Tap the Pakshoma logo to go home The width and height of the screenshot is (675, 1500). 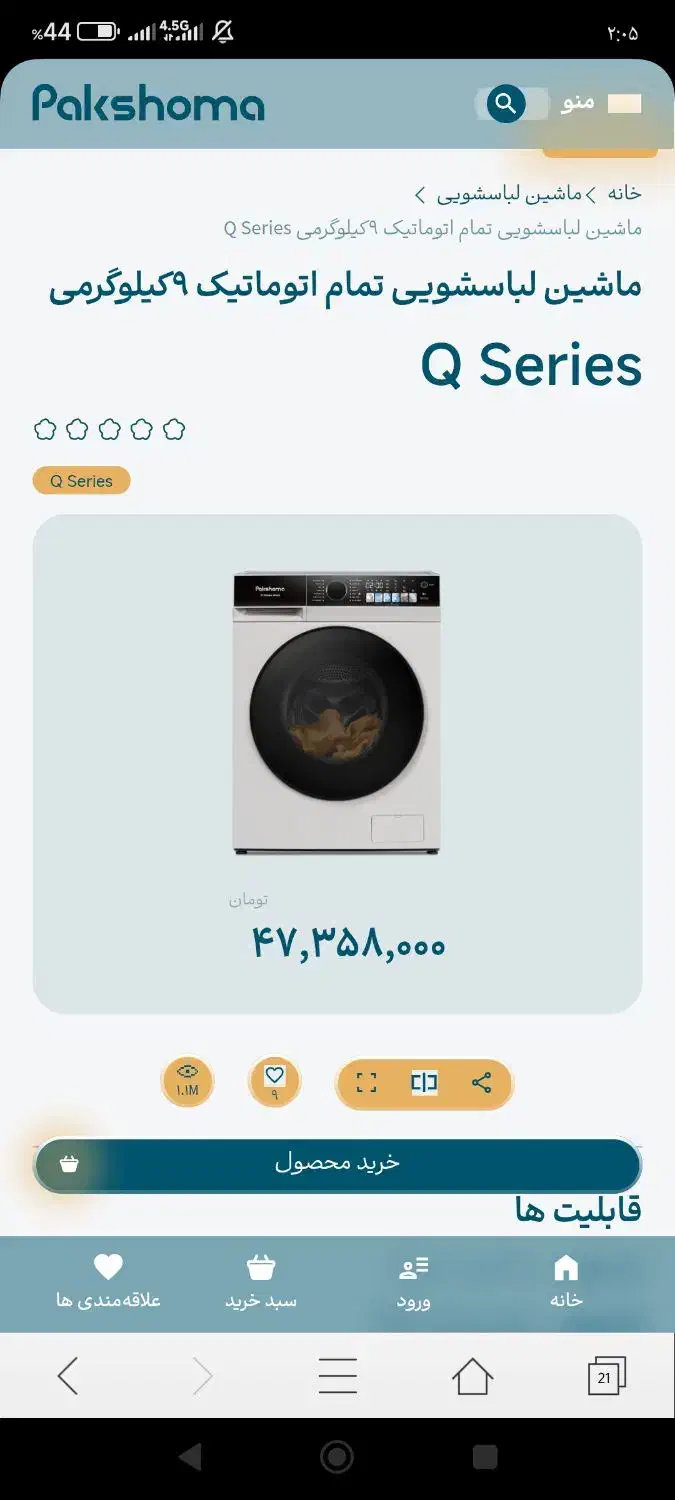[x=148, y=103]
